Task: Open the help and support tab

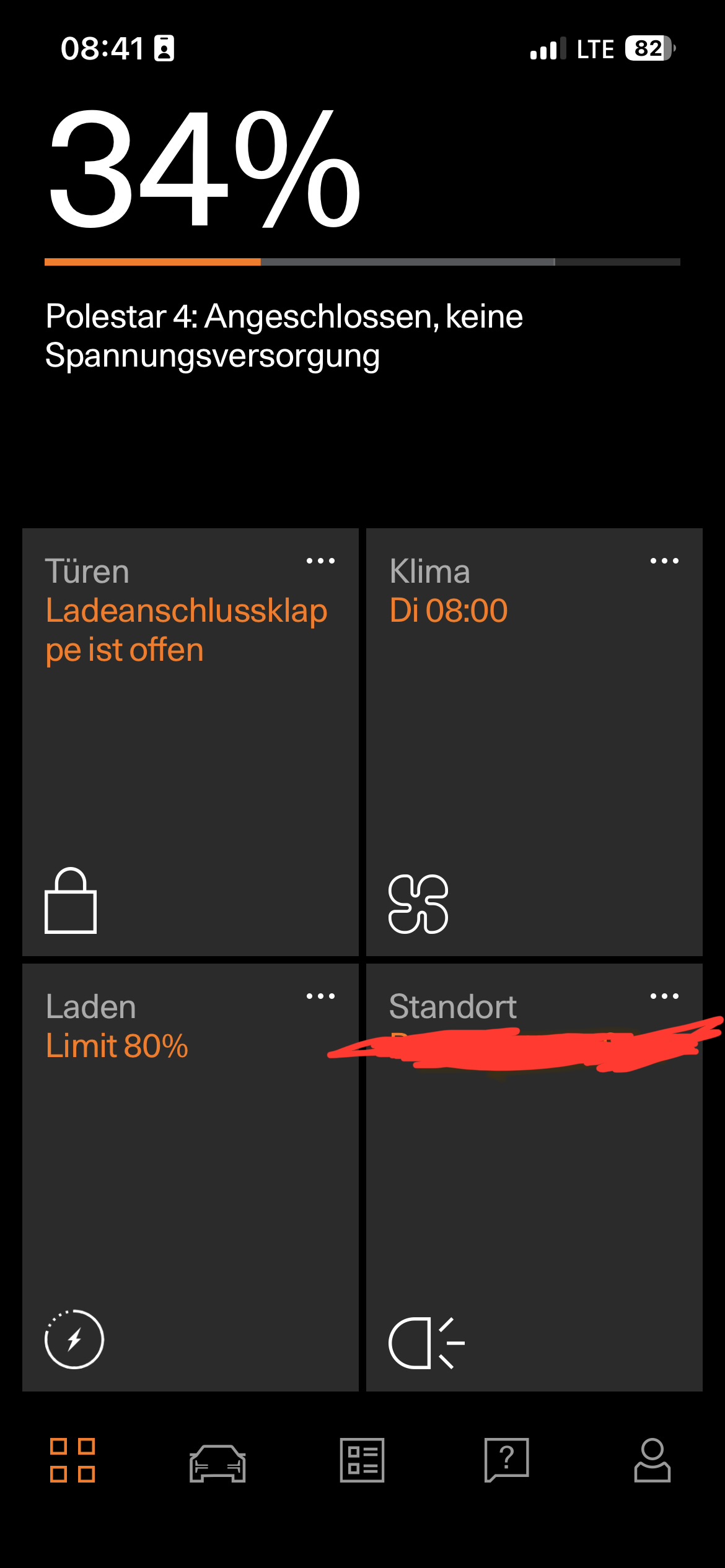Action: [x=507, y=1460]
